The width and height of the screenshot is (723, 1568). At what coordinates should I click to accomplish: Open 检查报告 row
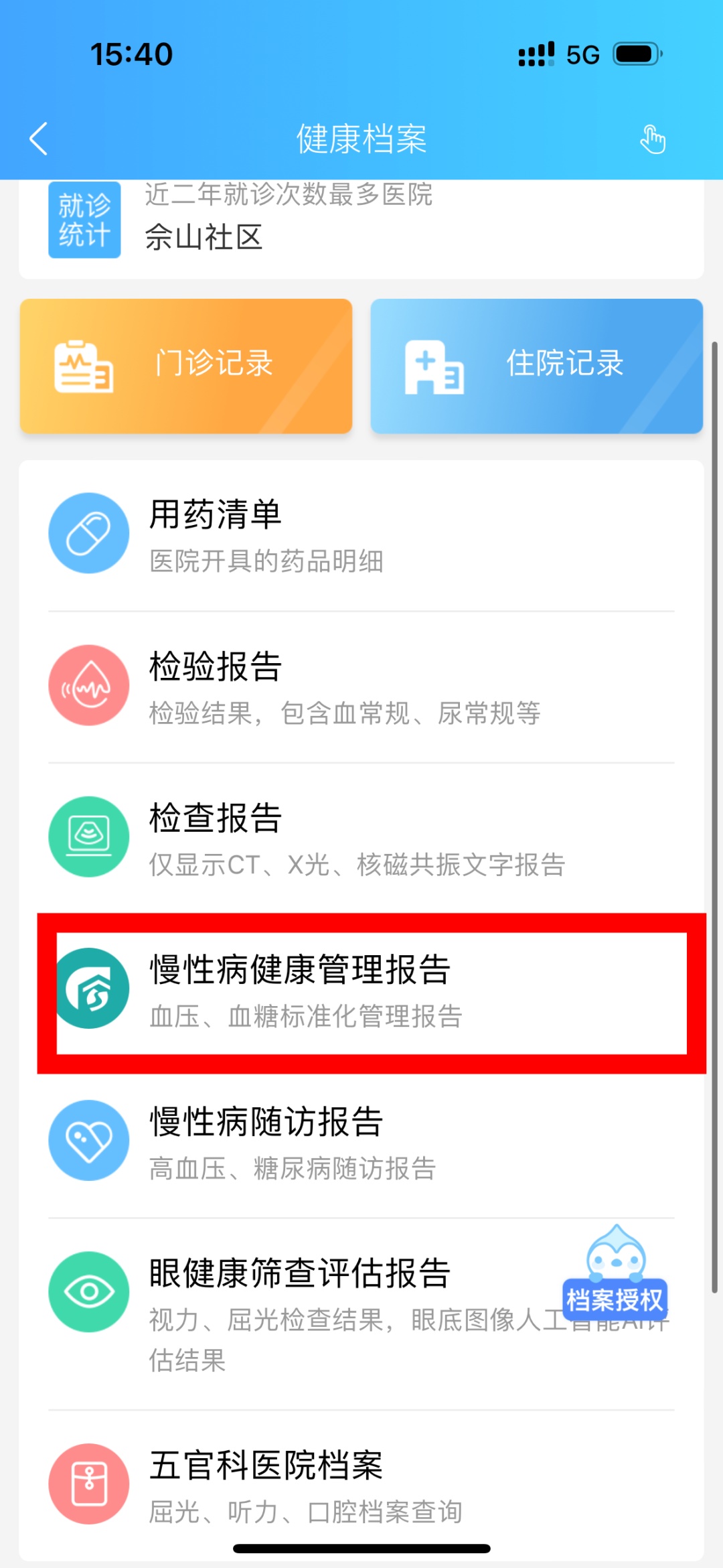(361, 837)
